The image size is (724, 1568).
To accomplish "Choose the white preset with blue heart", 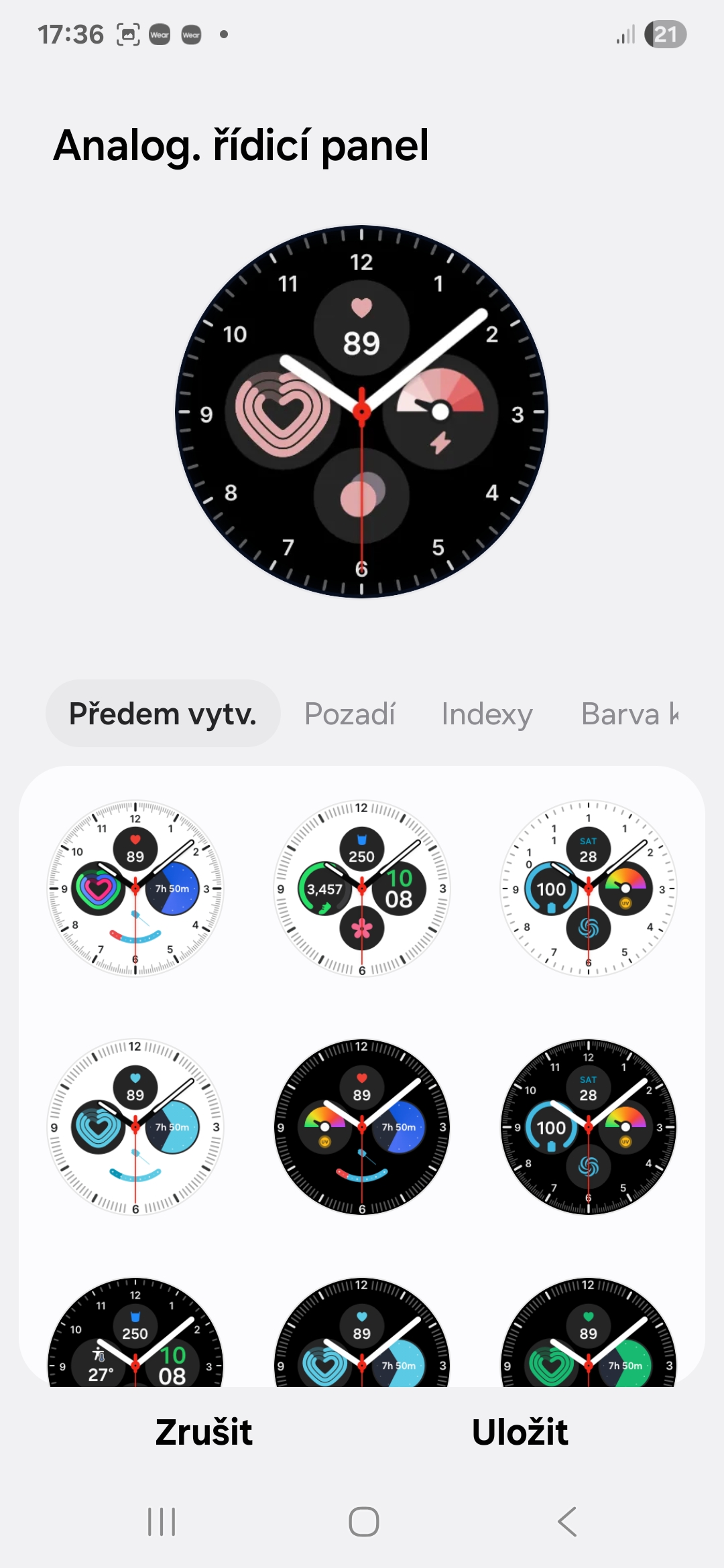I will (x=135, y=1127).
